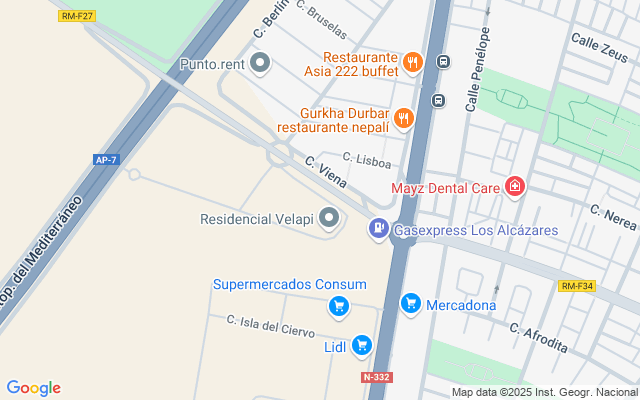The height and width of the screenshot is (400, 640).
Task: Select the Residencial Velapi pin
Action: tap(329, 218)
